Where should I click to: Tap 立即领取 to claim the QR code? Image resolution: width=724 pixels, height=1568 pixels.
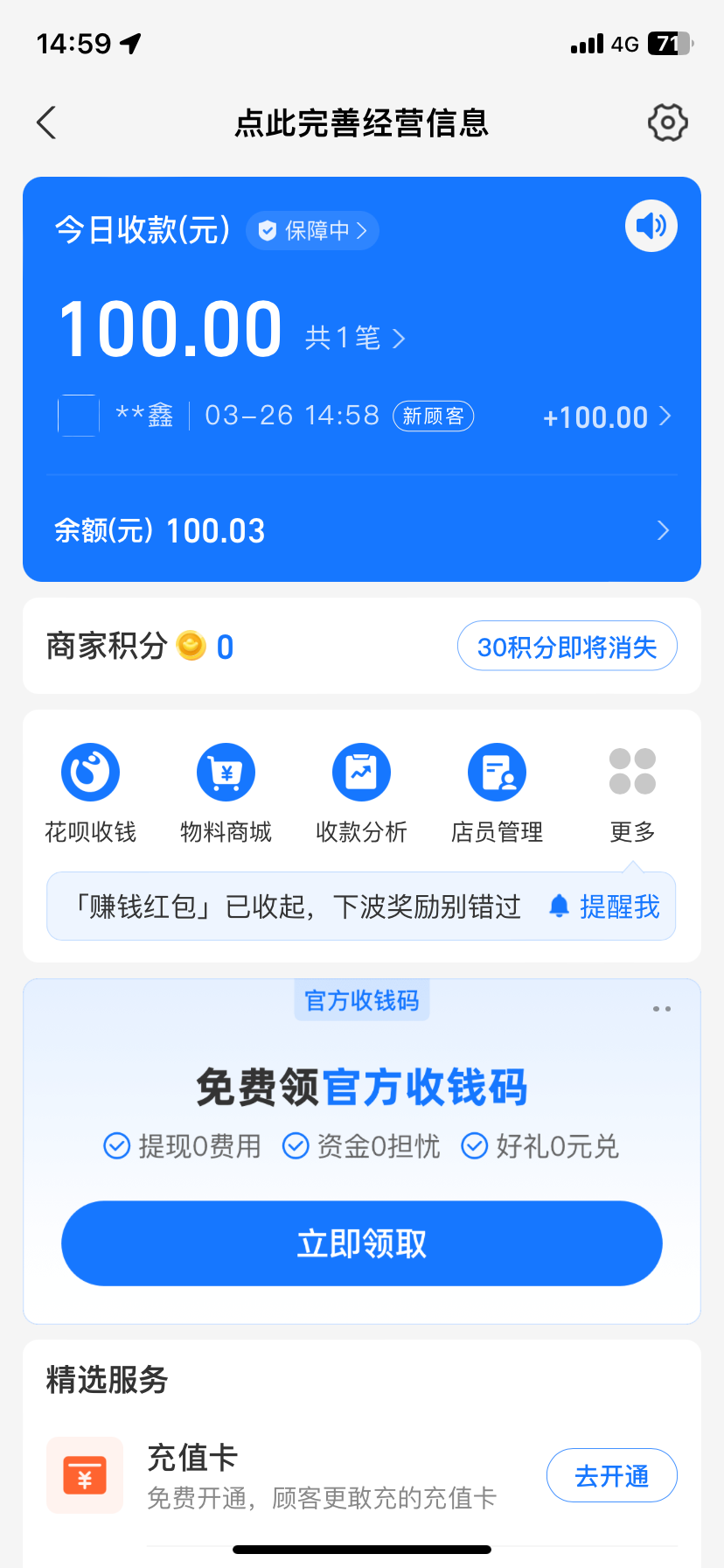[362, 1243]
